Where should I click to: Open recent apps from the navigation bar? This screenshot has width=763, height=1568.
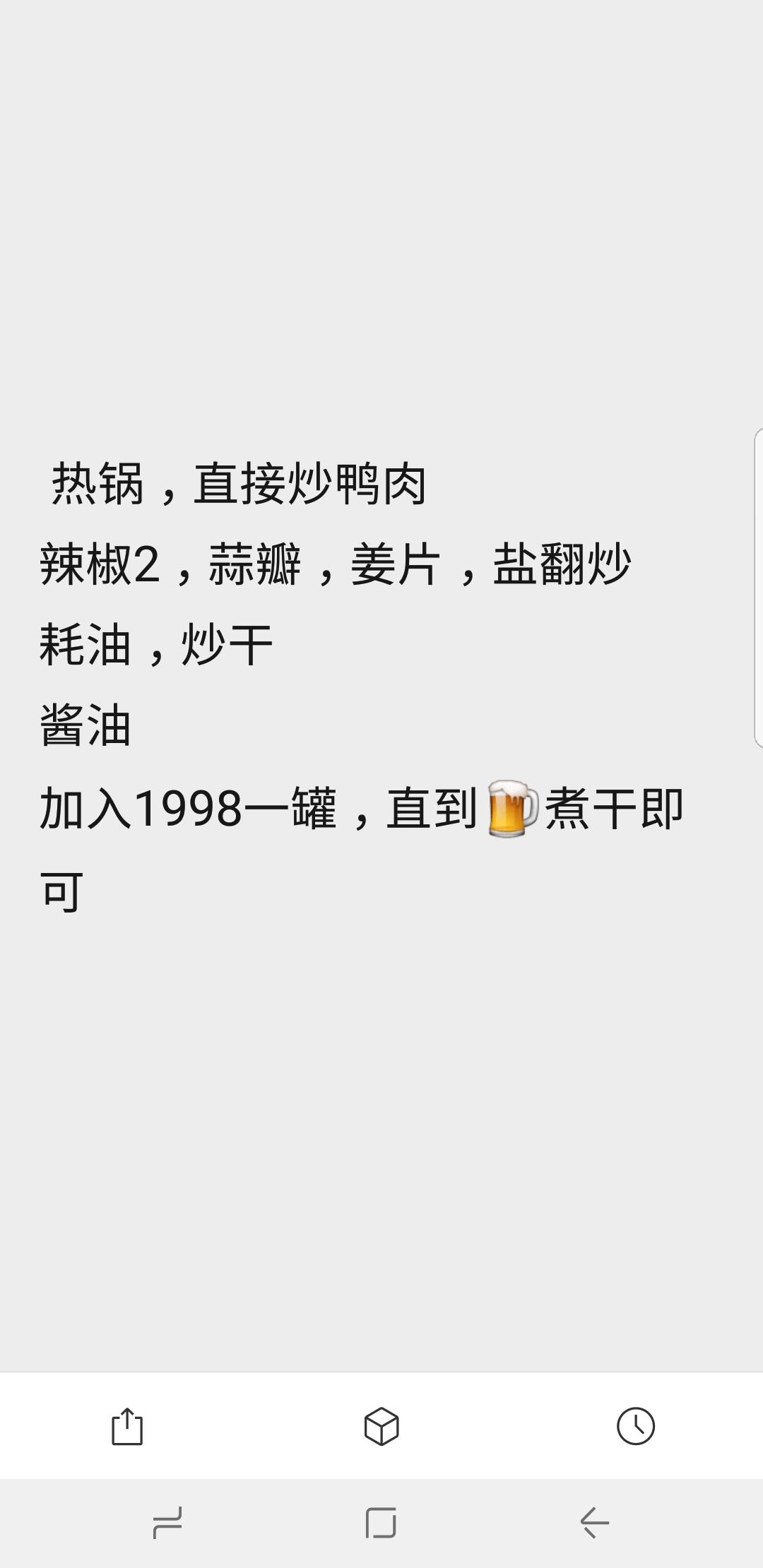click(167, 1522)
